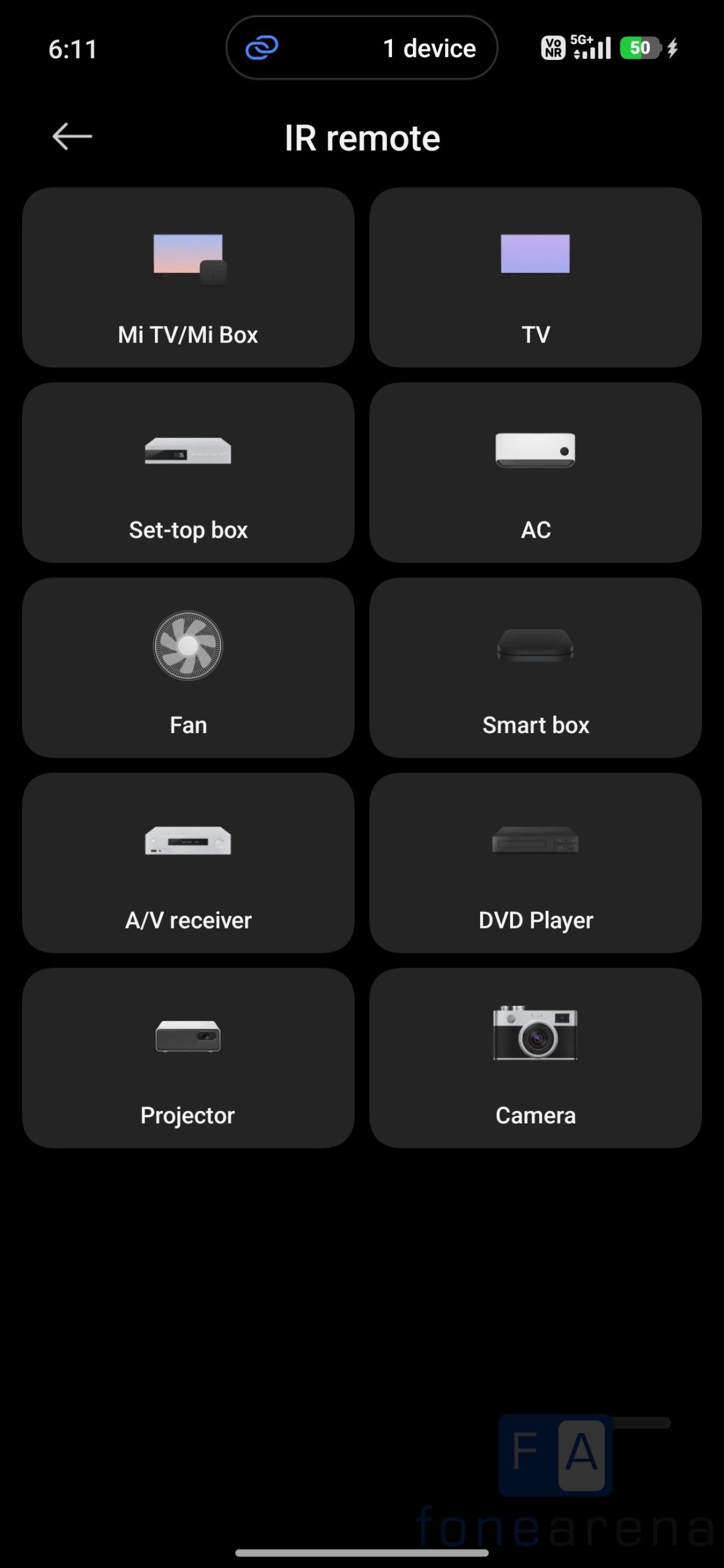This screenshot has height=1568, width=724.
Task: Open the Mi TV/Mi Box remote
Action: tap(188, 277)
